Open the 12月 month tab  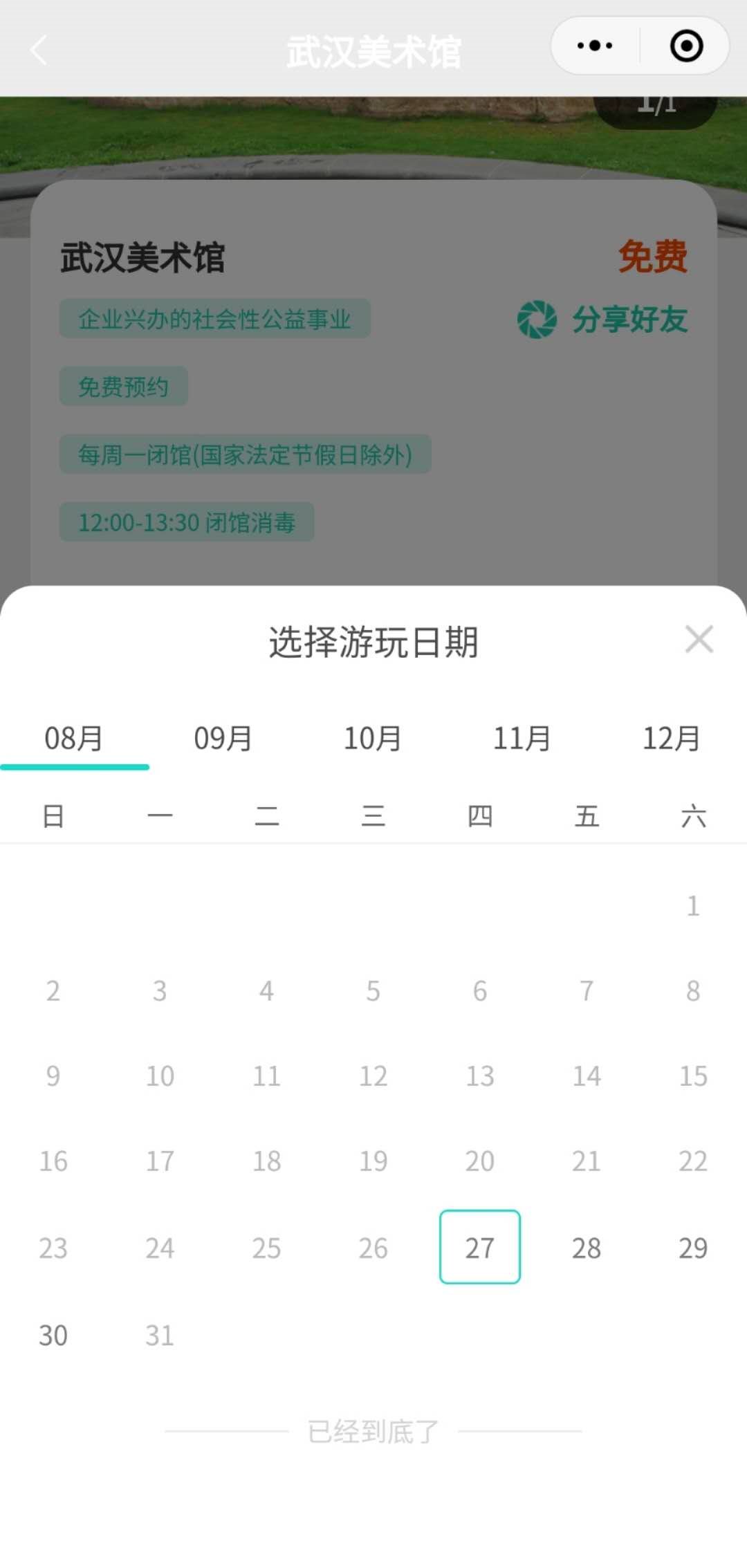(671, 739)
